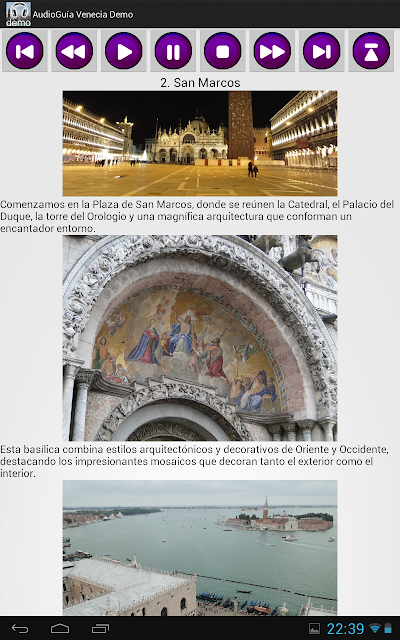Tap the system back button
The height and width of the screenshot is (640, 400).
(x=20, y=629)
